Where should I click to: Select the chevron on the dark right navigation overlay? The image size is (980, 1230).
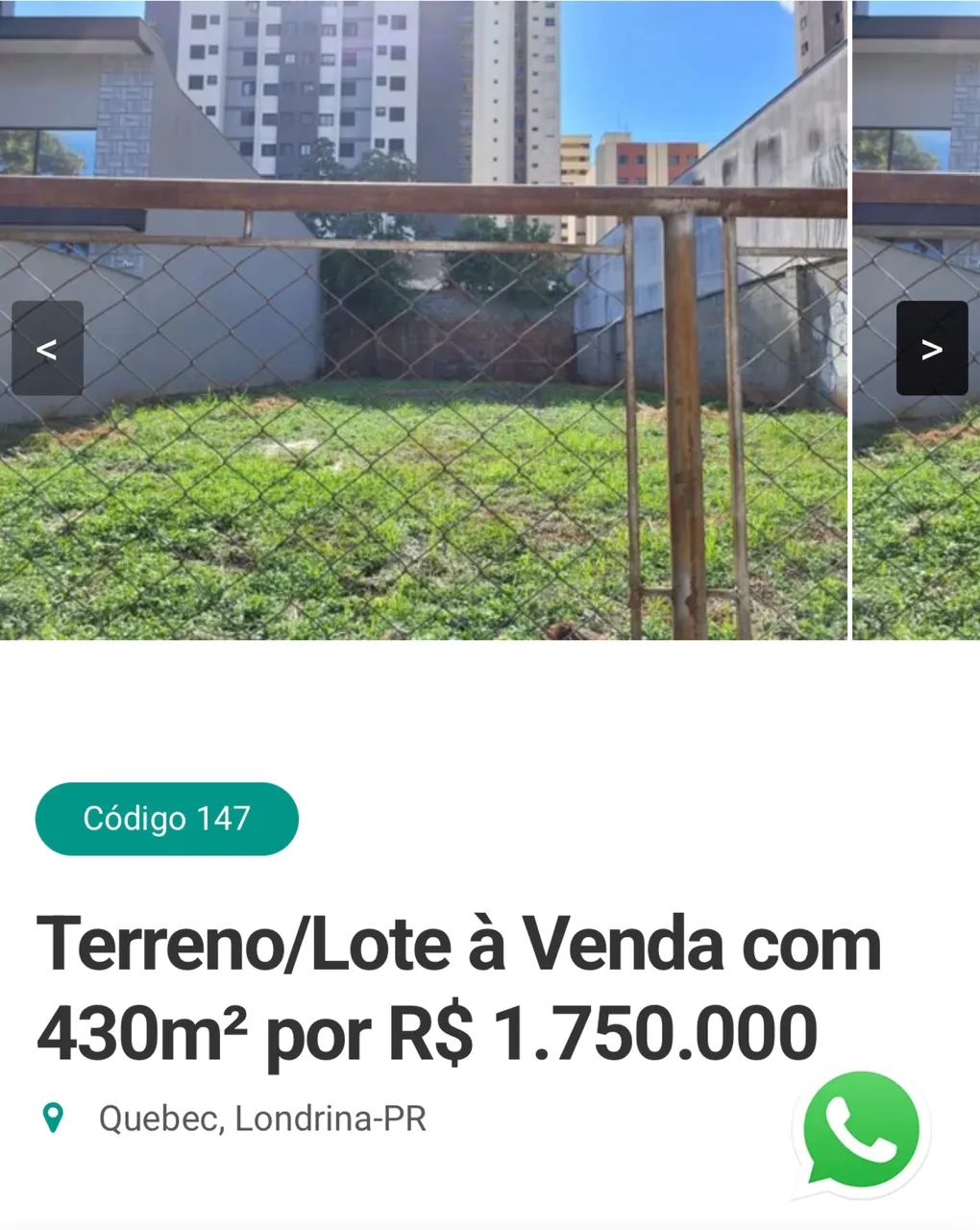(x=933, y=350)
